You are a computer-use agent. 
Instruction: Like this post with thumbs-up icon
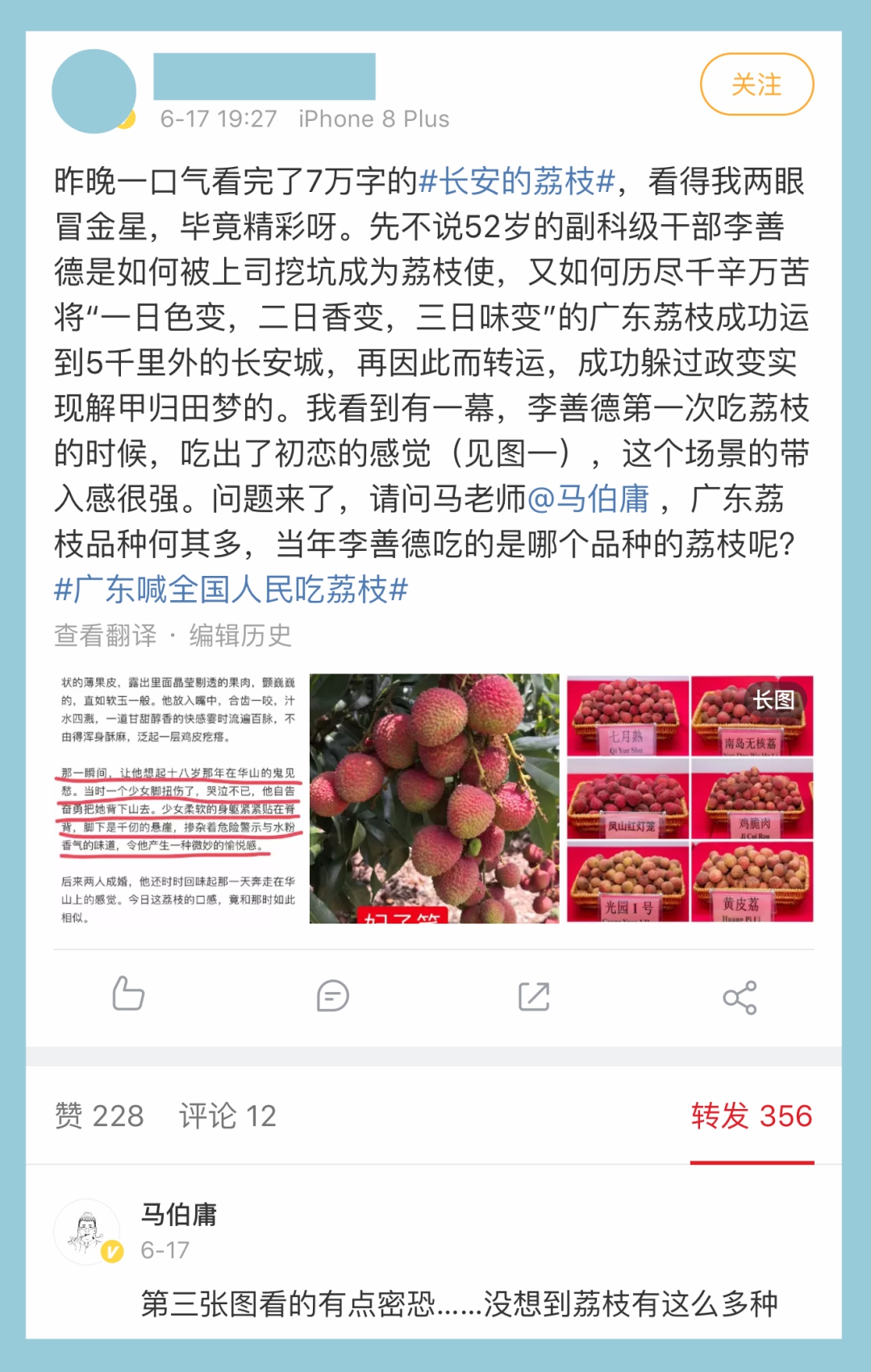[127, 995]
